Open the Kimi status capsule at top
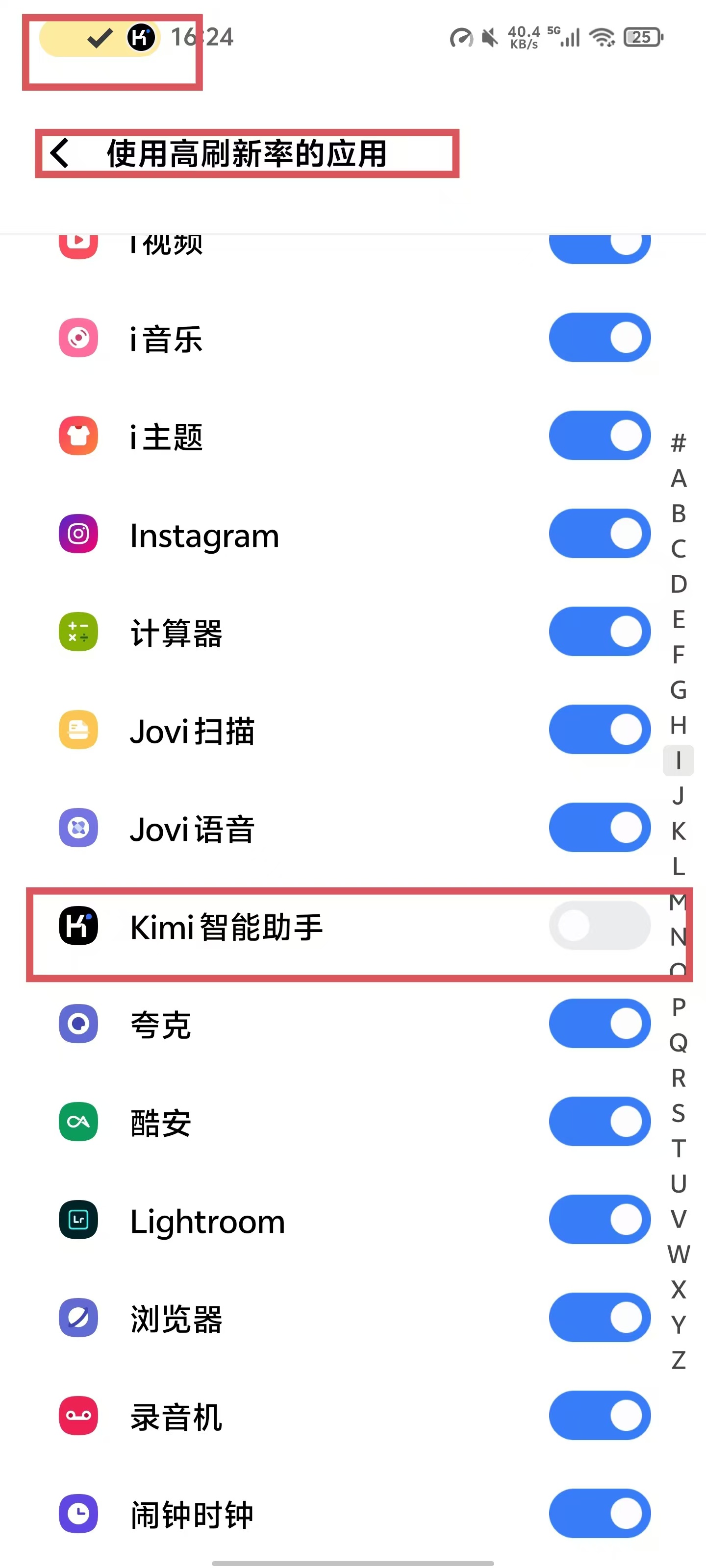Screen dimensions: 706x1568 tap(100, 37)
